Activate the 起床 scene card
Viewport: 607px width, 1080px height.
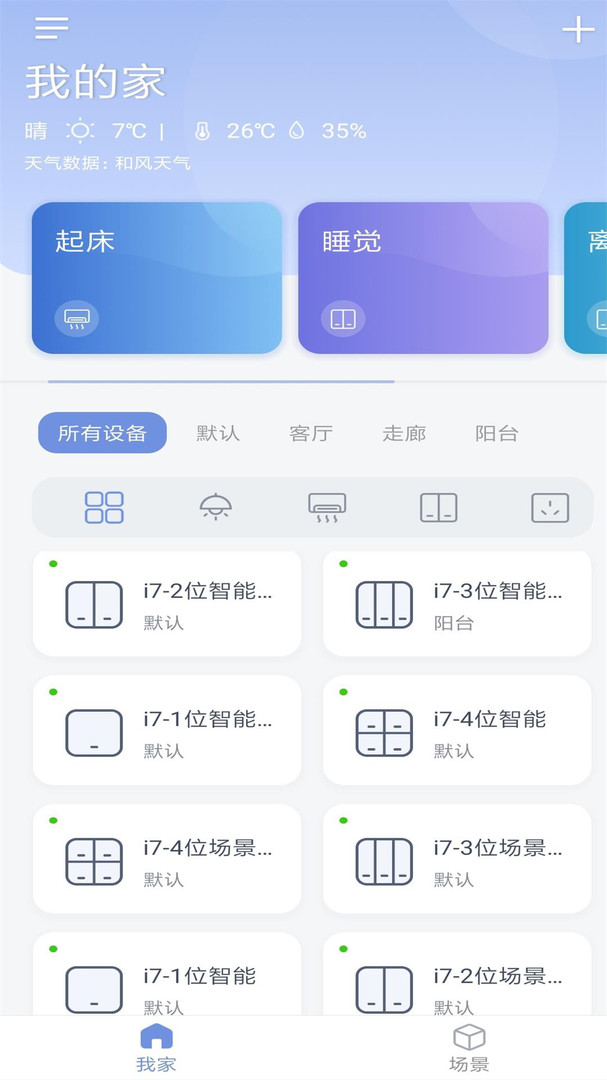(156, 278)
